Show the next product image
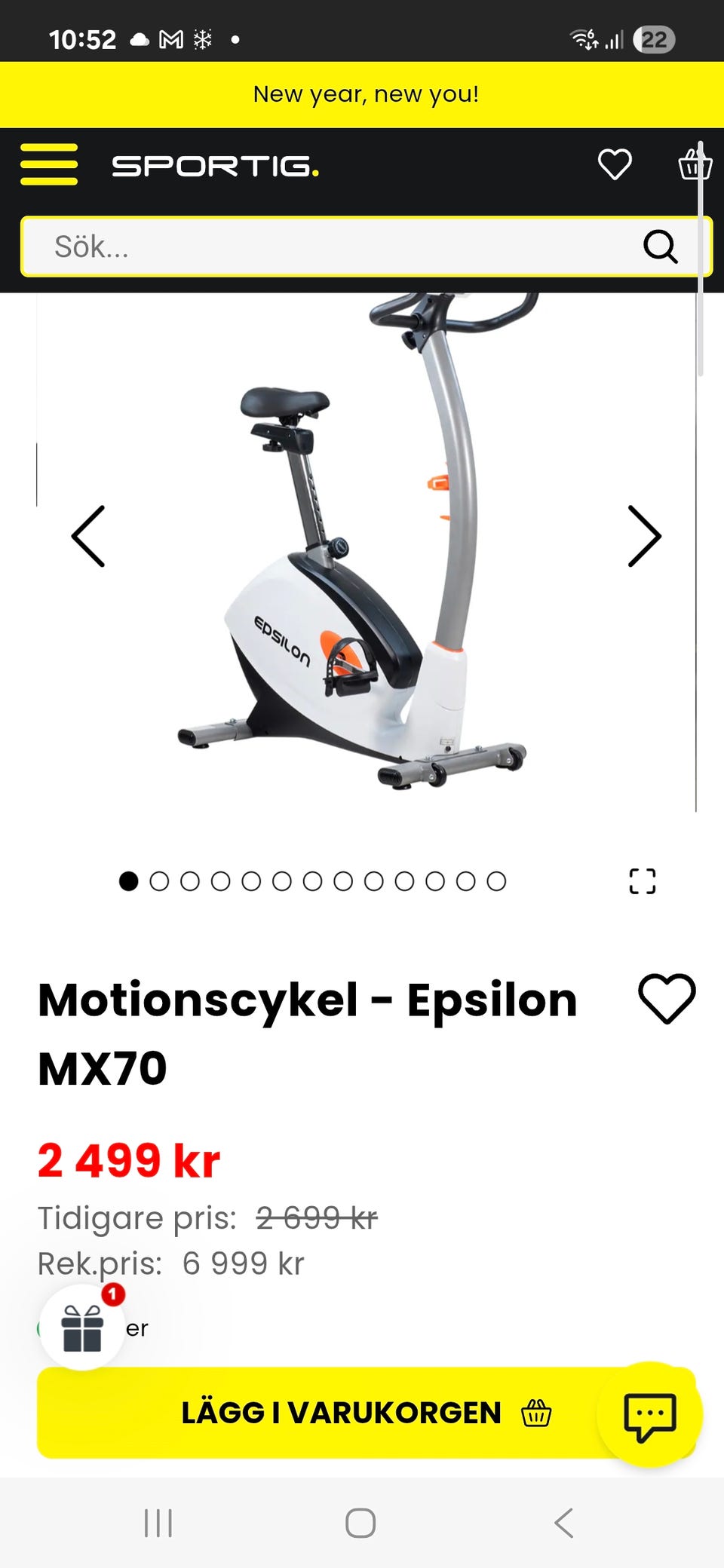Screen dimensions: 724x1568 644,536
